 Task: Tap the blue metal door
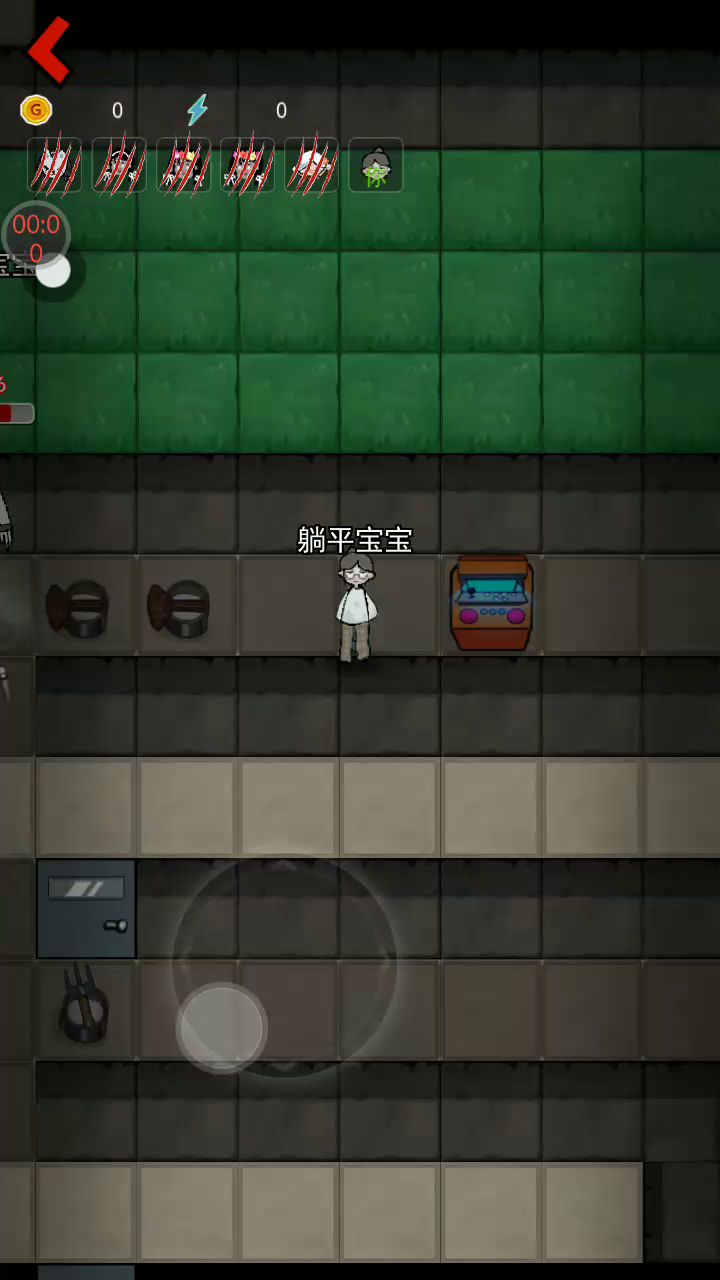pos(86,908)
